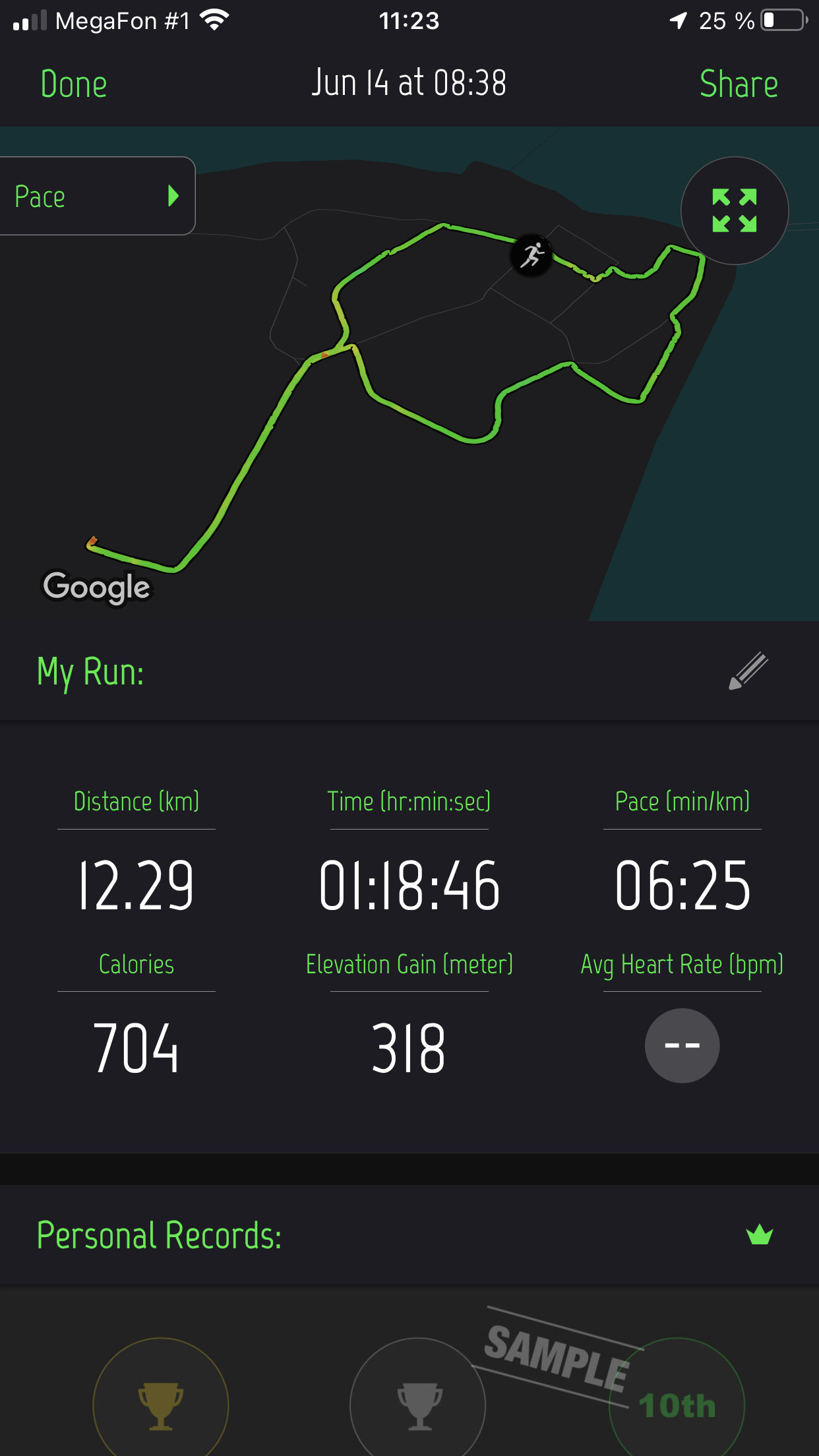Open the gold trophy record badge
This screenshot has height=1456, width=819.
[x=161, y=1398]
